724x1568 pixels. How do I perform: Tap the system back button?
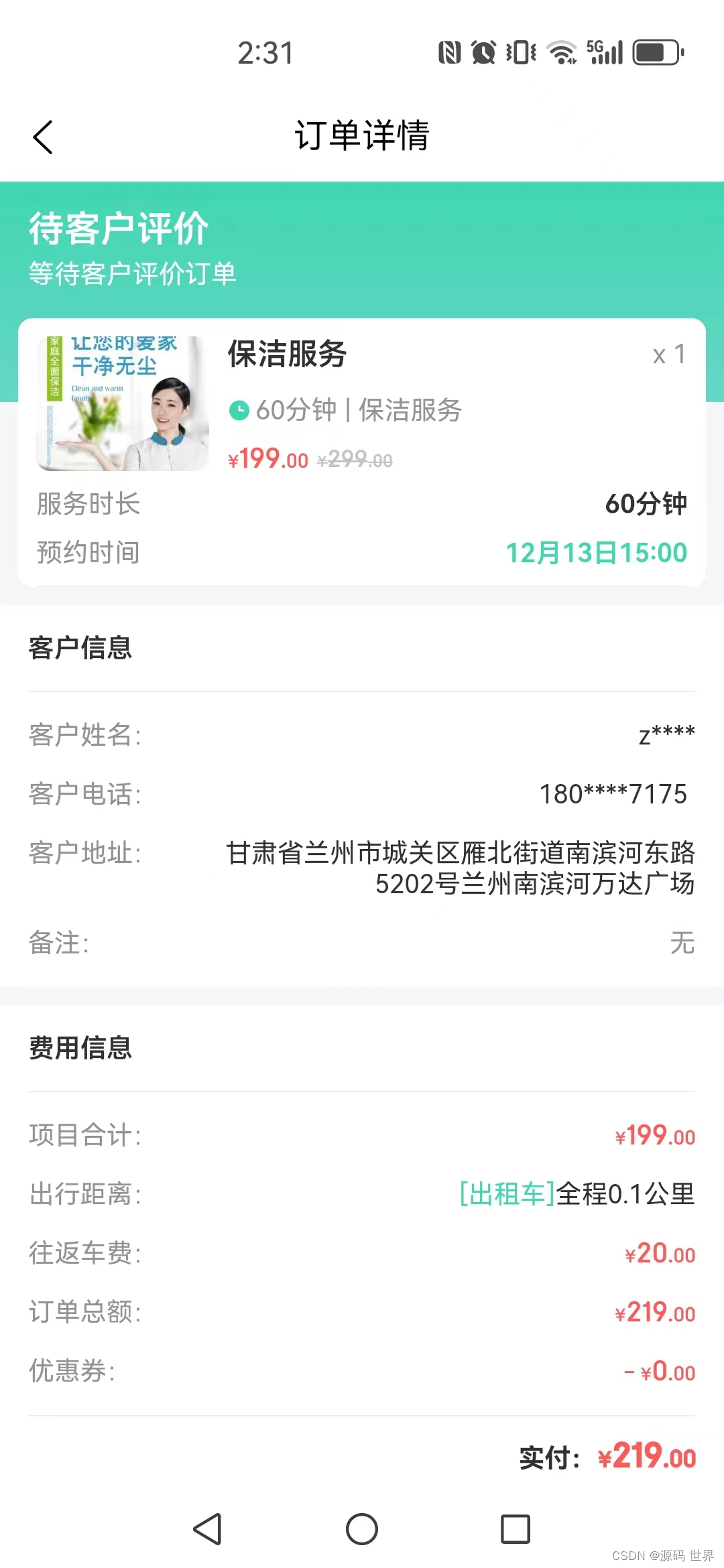tap(207, 1529)
